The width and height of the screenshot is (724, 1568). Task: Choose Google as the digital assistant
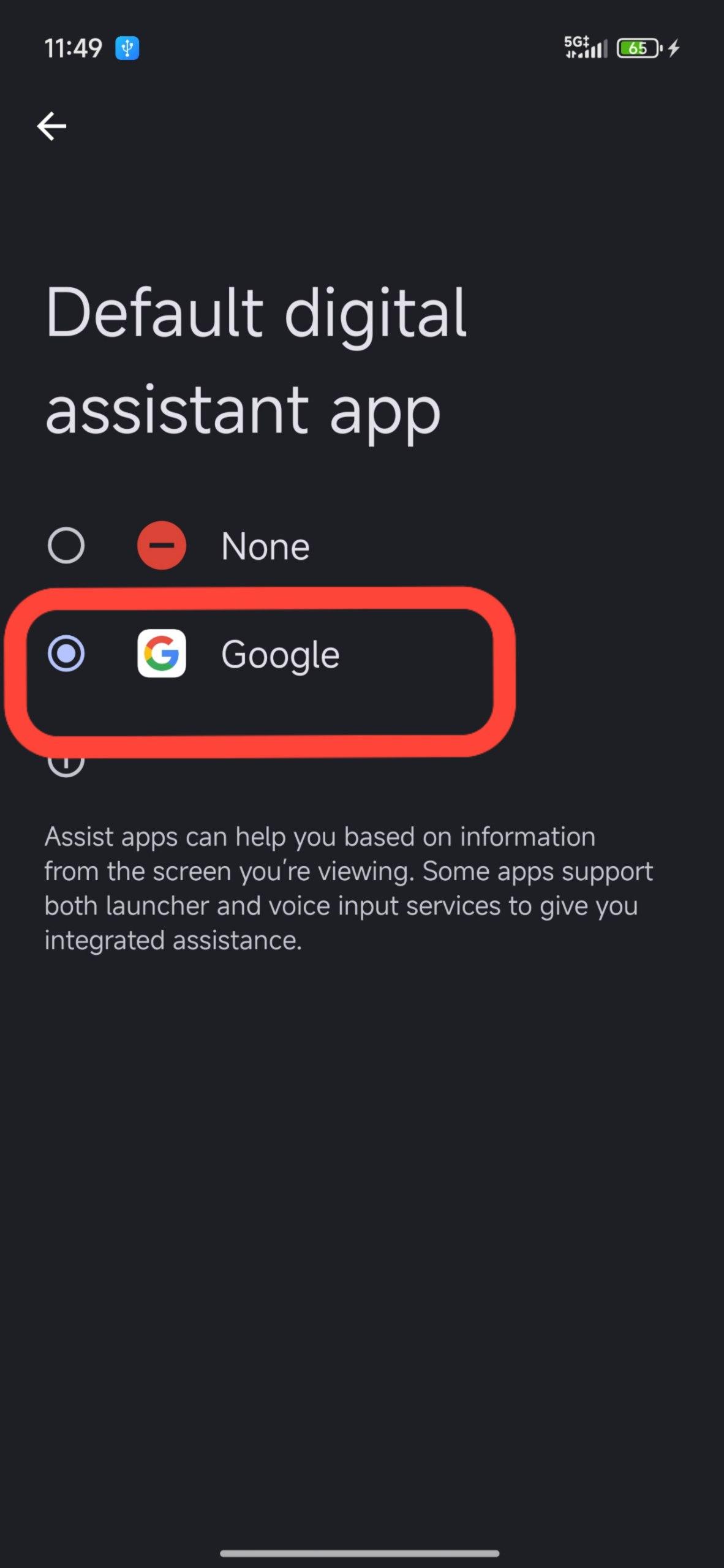(x=66, y=654)
